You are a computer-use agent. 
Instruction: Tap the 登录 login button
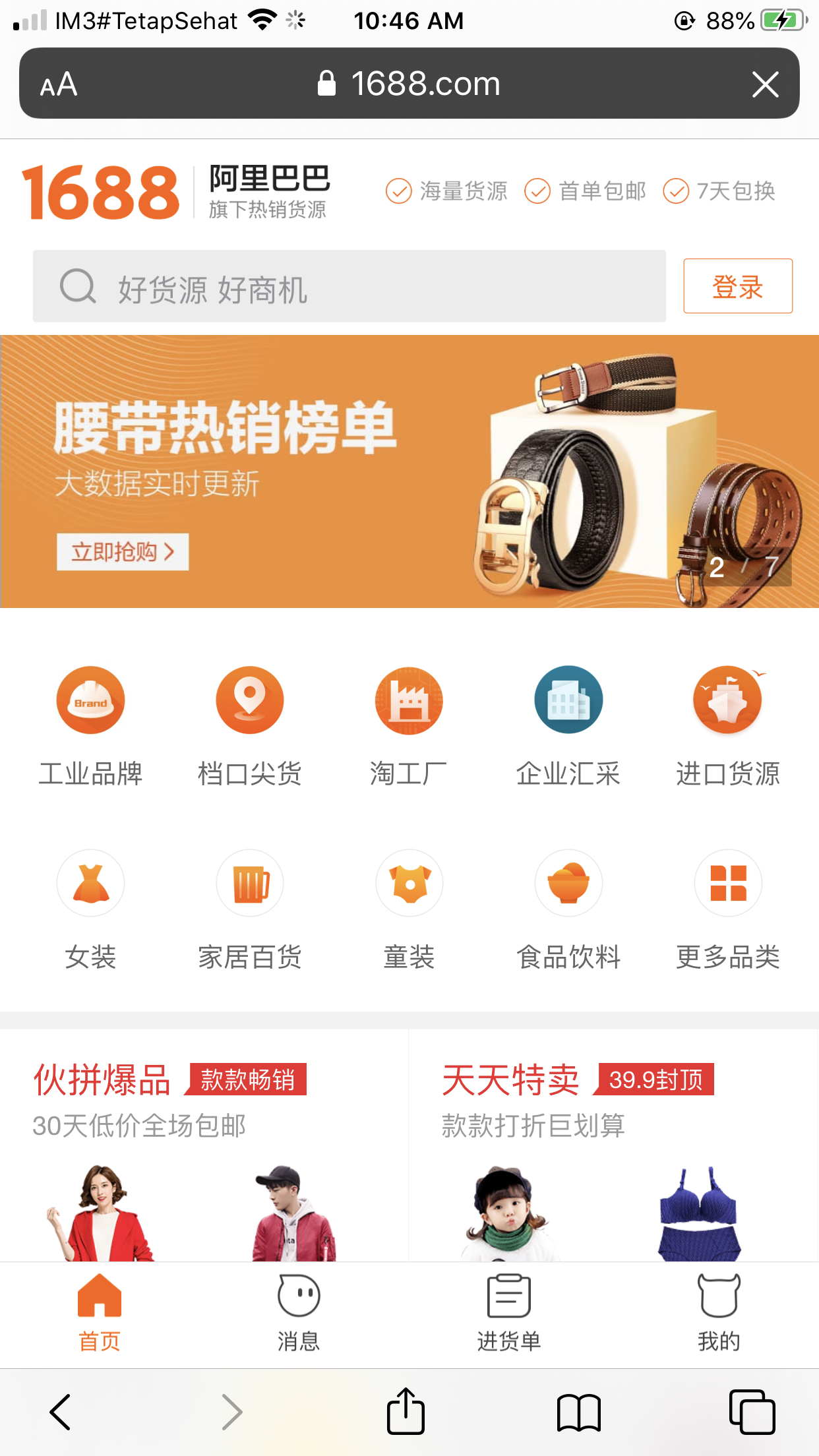click(x=737, y=286)
